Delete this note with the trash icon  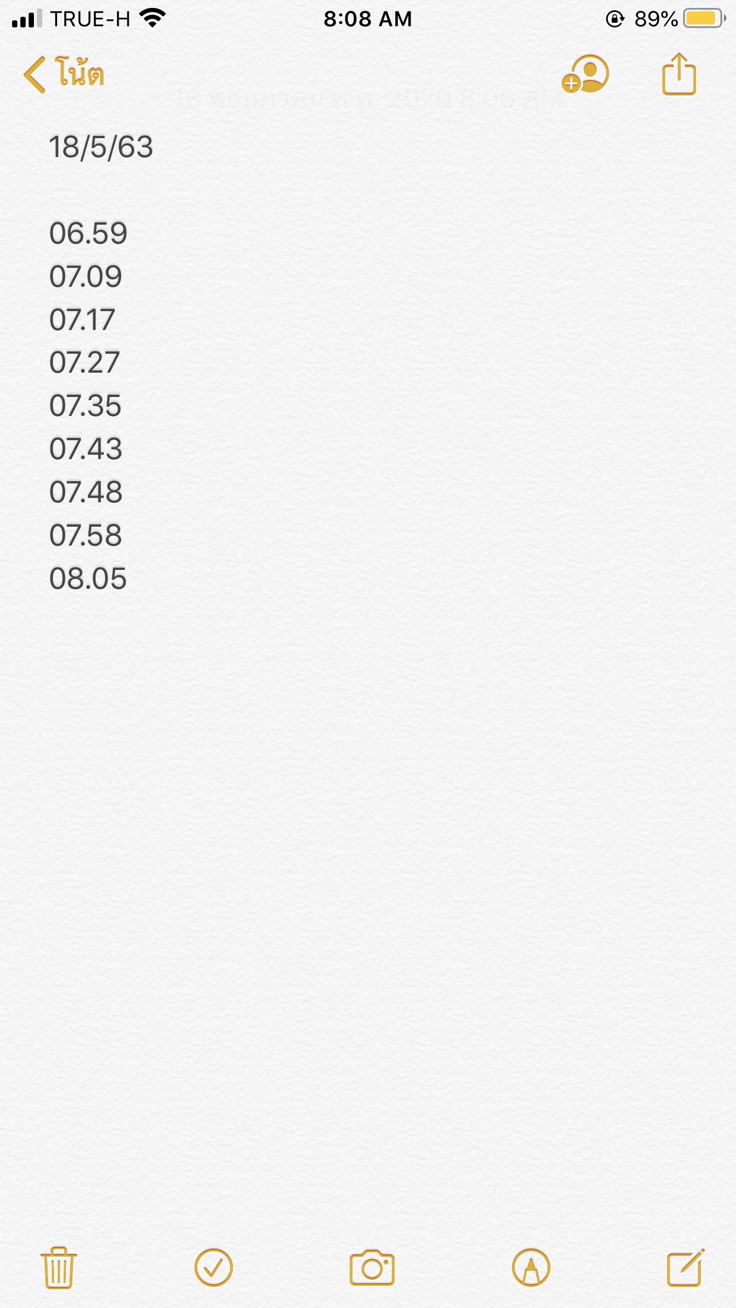tap(59, 1267)
